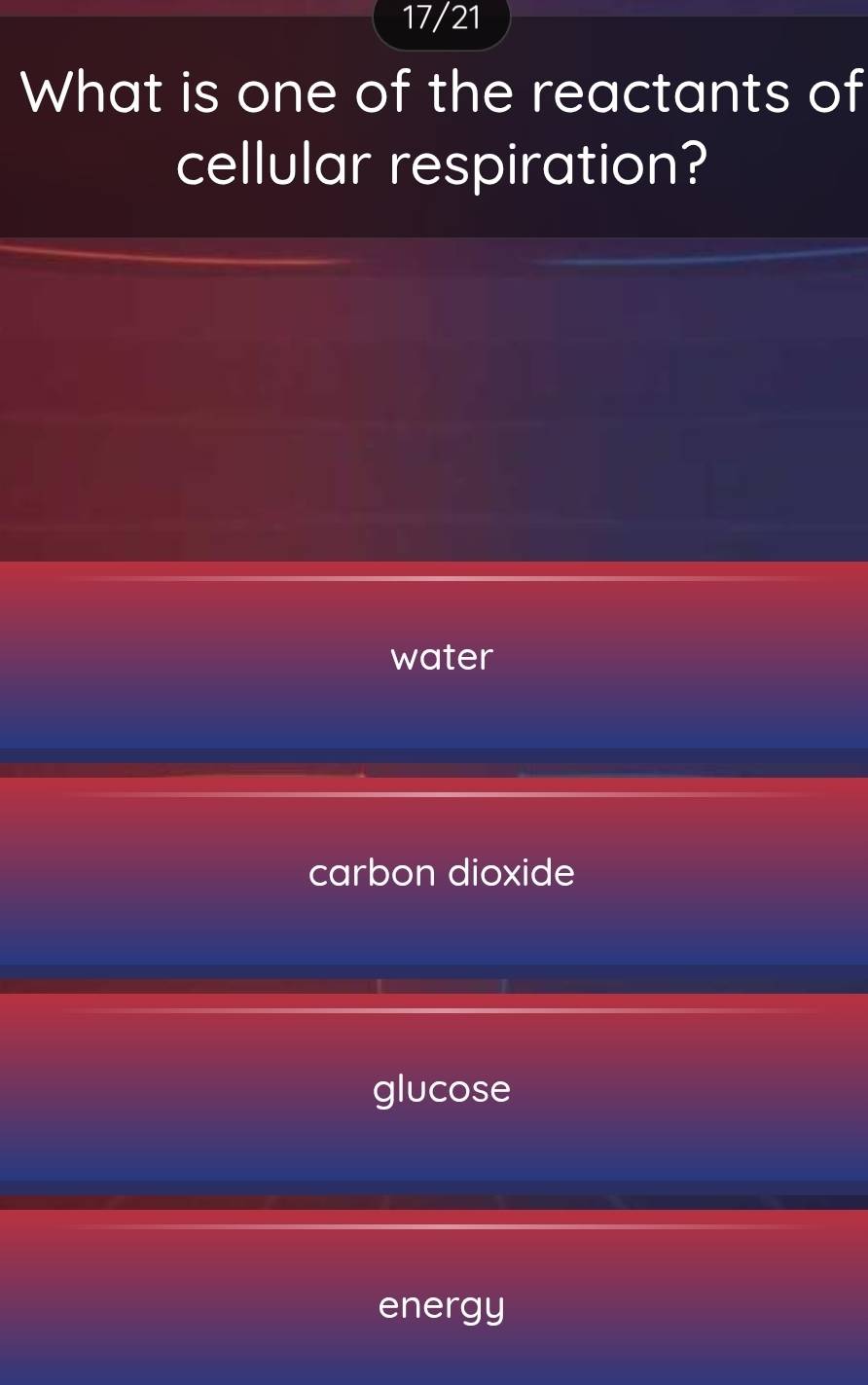Image resolution: width=868 pixels, height=1385 pixels.
Task: Click the 17/21 question counter pill
Action: coord(440,19)
